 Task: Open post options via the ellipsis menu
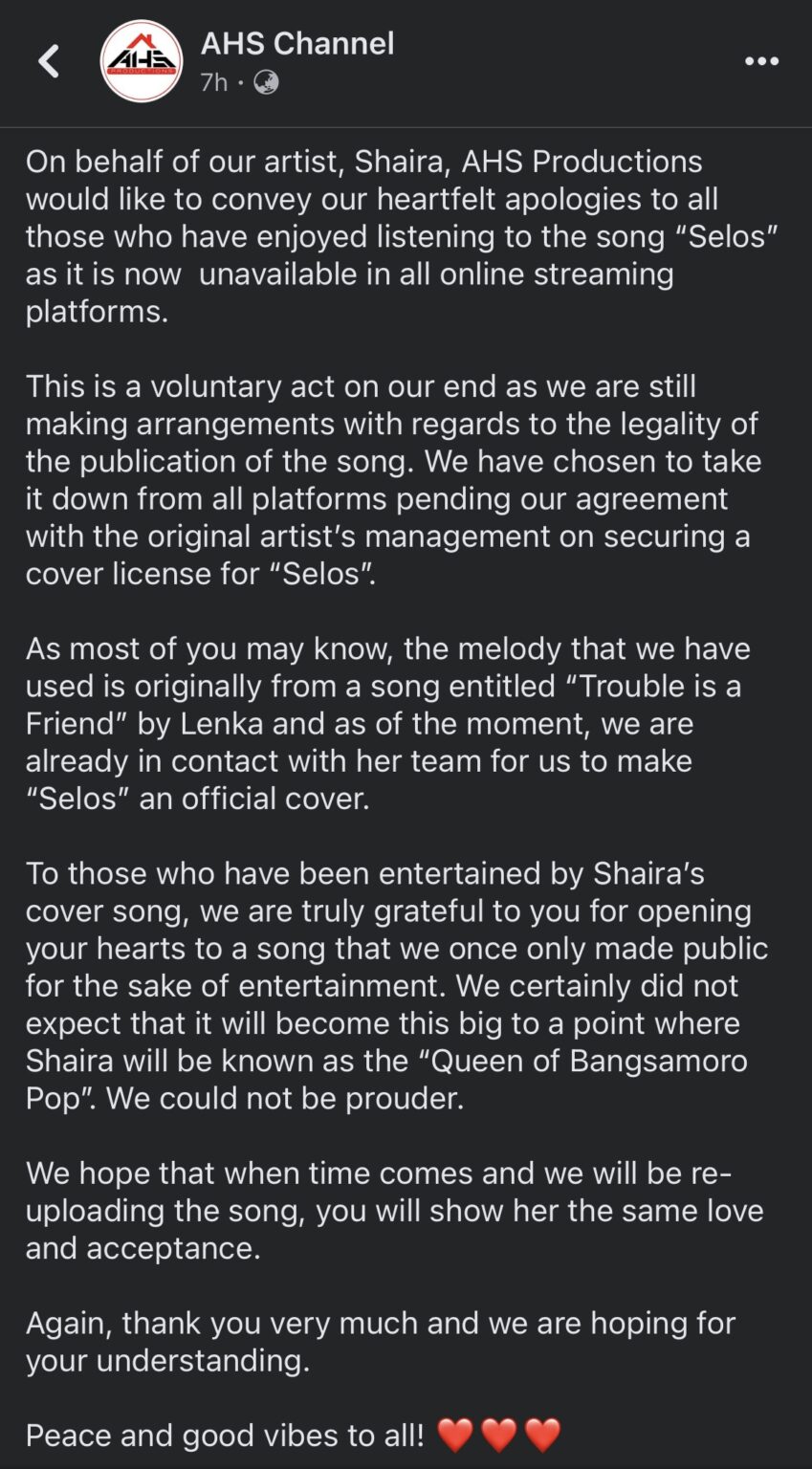(x=760, y=61)
